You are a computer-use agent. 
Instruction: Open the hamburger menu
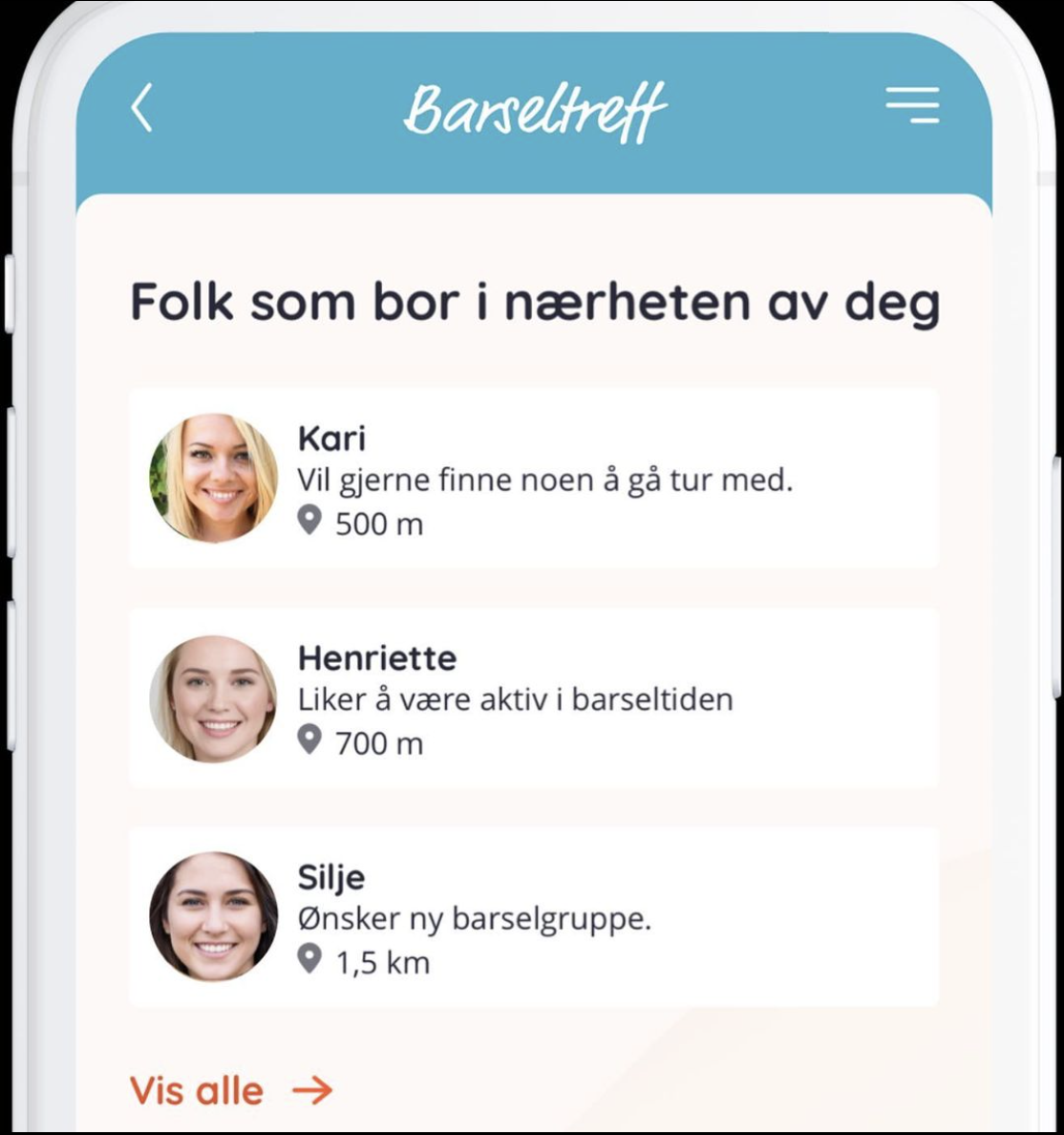(911, 105)
